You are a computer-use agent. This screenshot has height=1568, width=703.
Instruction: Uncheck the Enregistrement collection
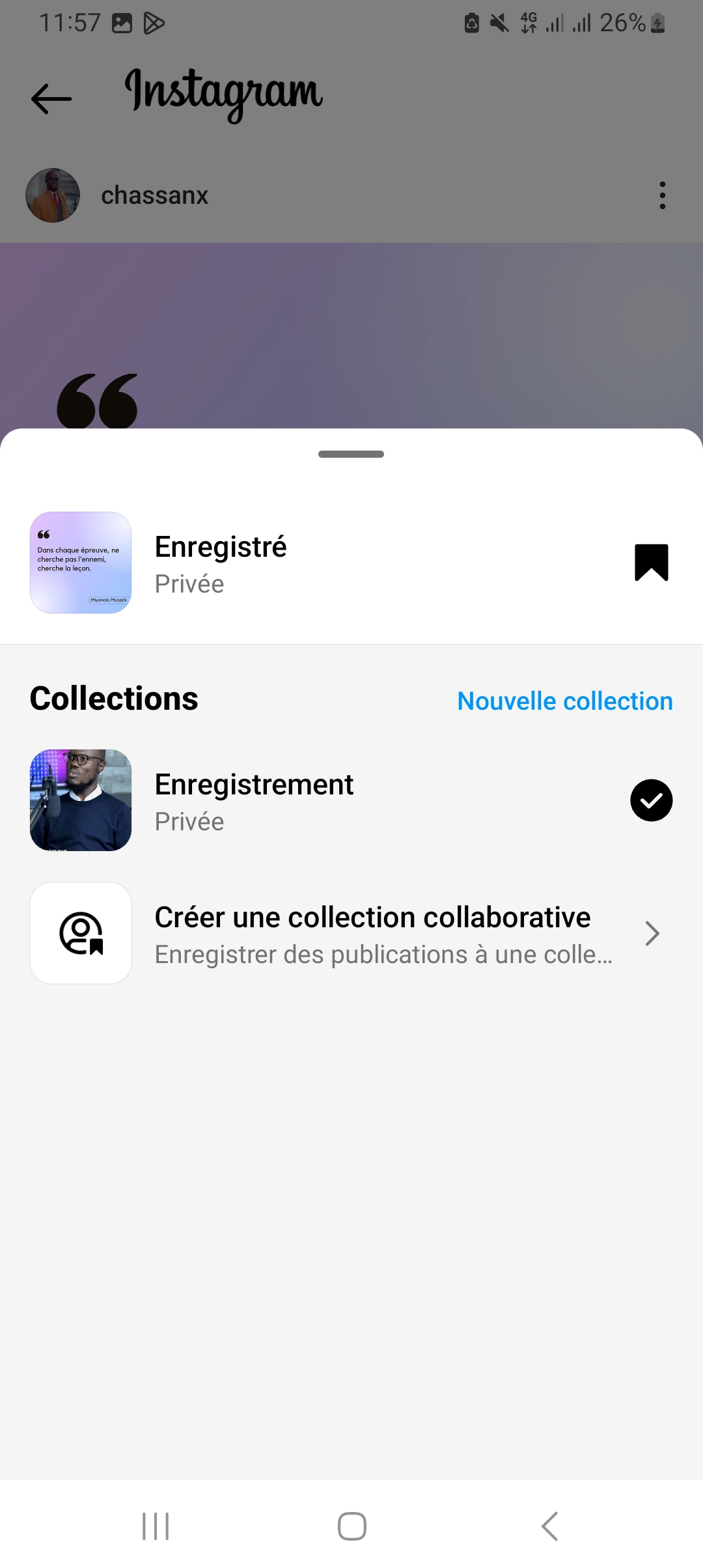coord(651,800)
